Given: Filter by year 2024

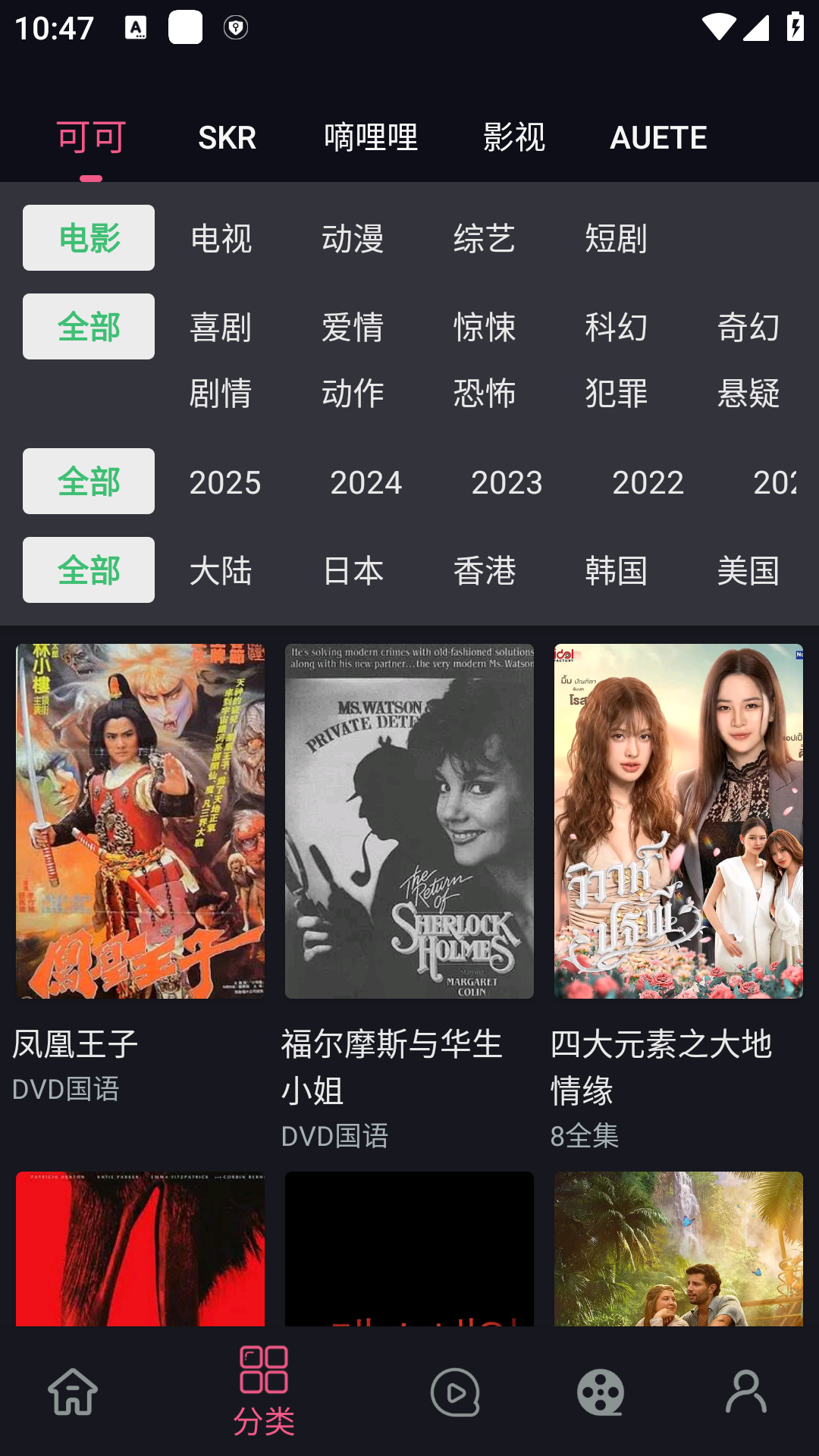Looking at the screenshot, I should coord(366,482).
